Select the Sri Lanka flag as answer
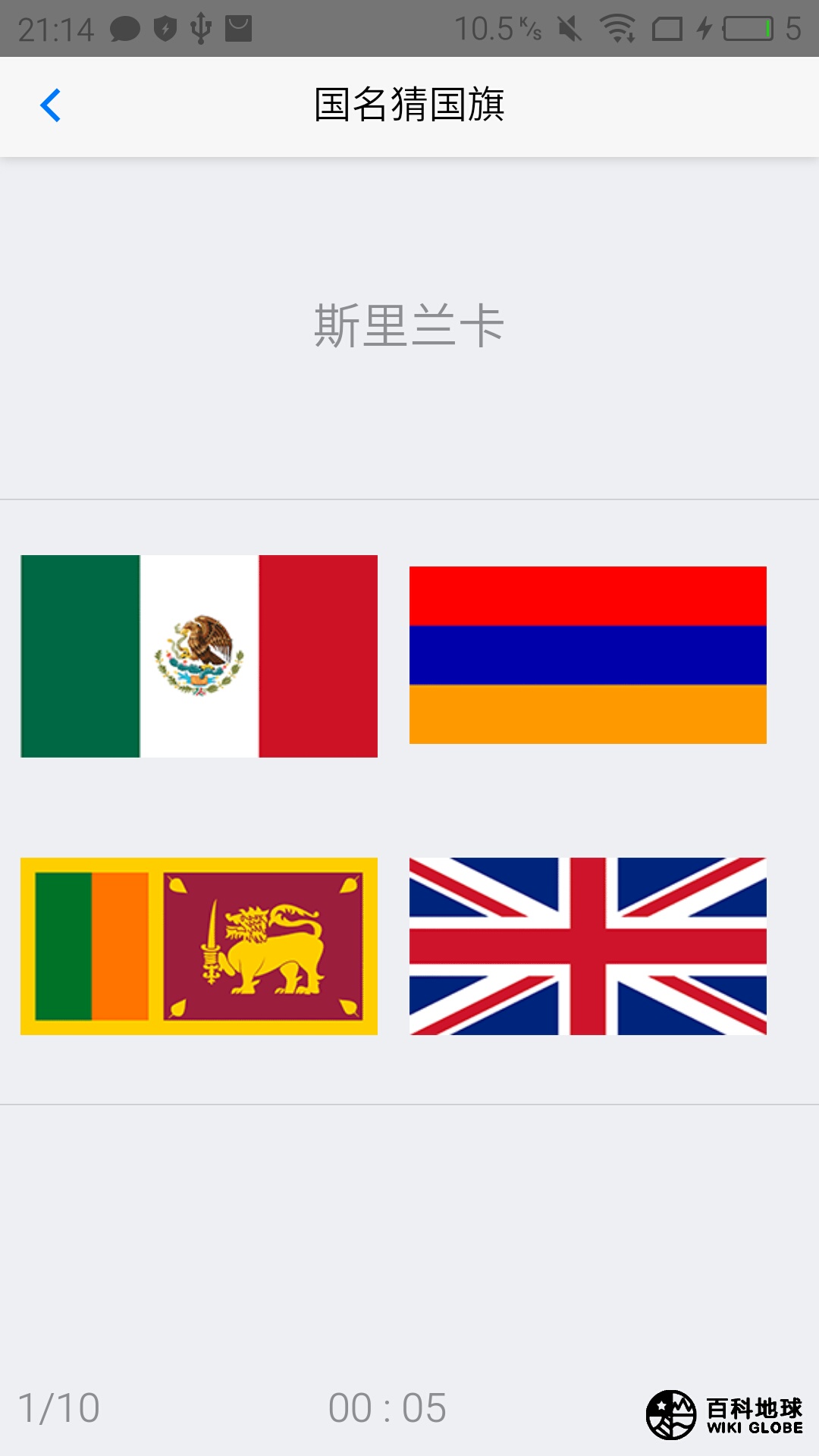This screenshot has height=1456, width=819. click(x=199, y=946)
